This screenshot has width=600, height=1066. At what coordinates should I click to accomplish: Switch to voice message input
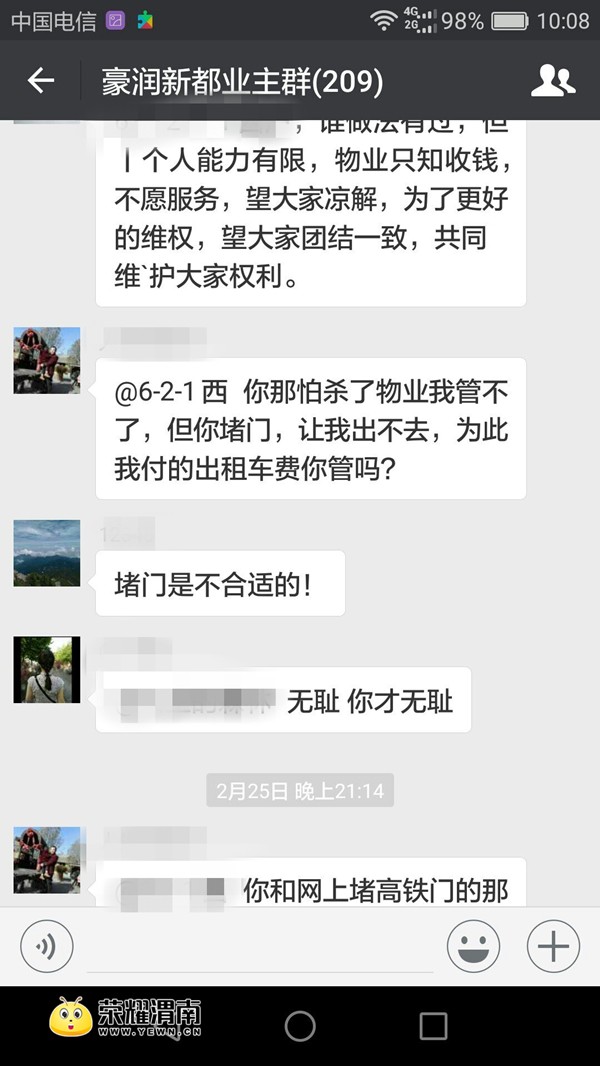click(45, 945)
